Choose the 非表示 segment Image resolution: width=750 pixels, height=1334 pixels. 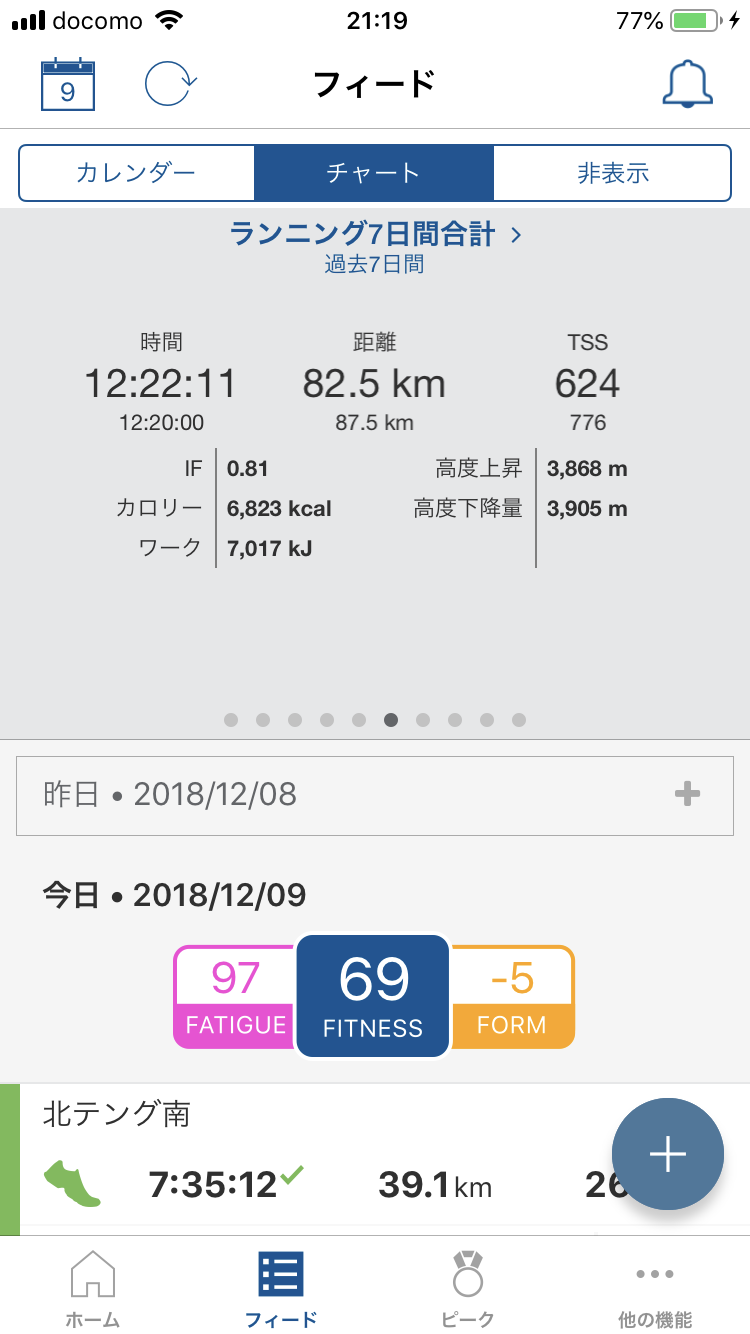(x=612, y=173)
